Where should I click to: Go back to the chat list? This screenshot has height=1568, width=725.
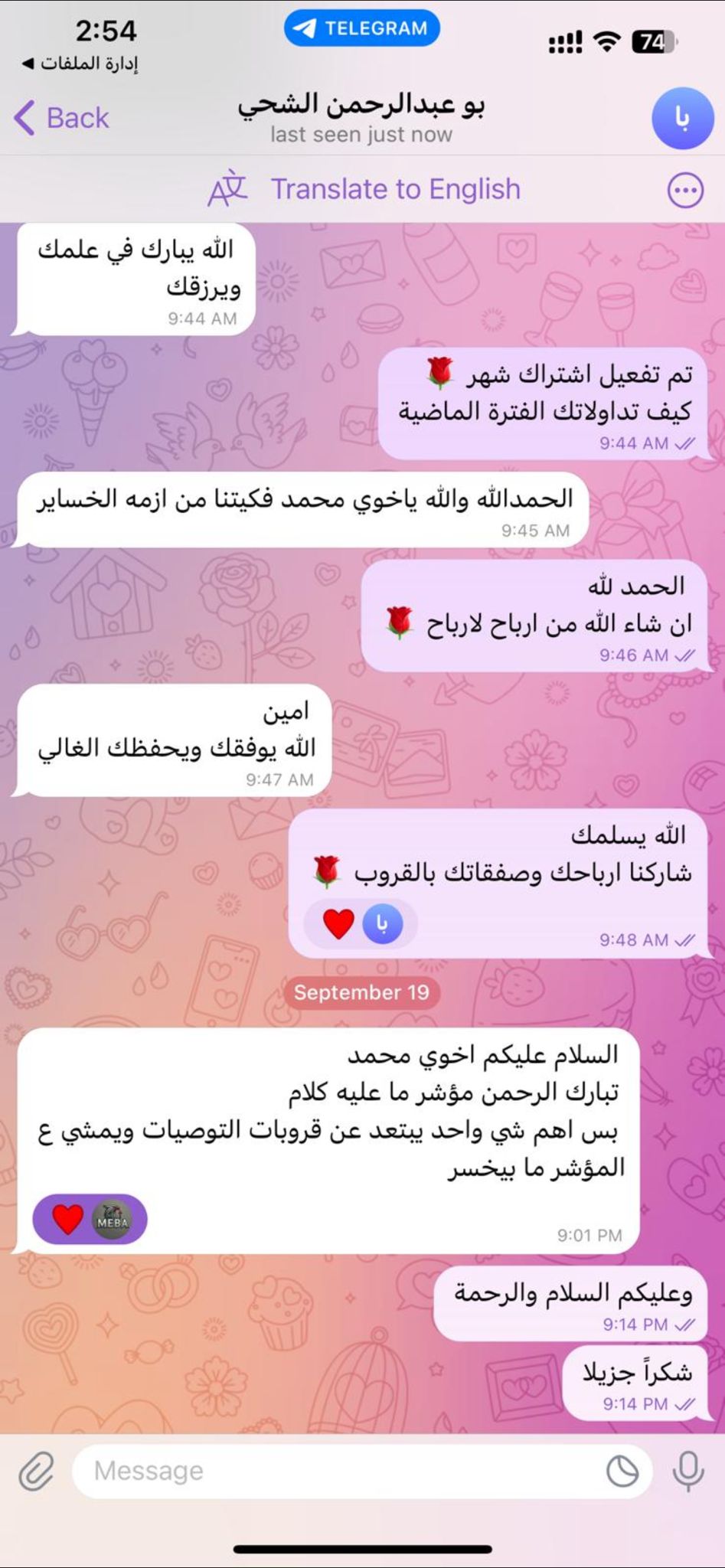[x=61, y=118]
